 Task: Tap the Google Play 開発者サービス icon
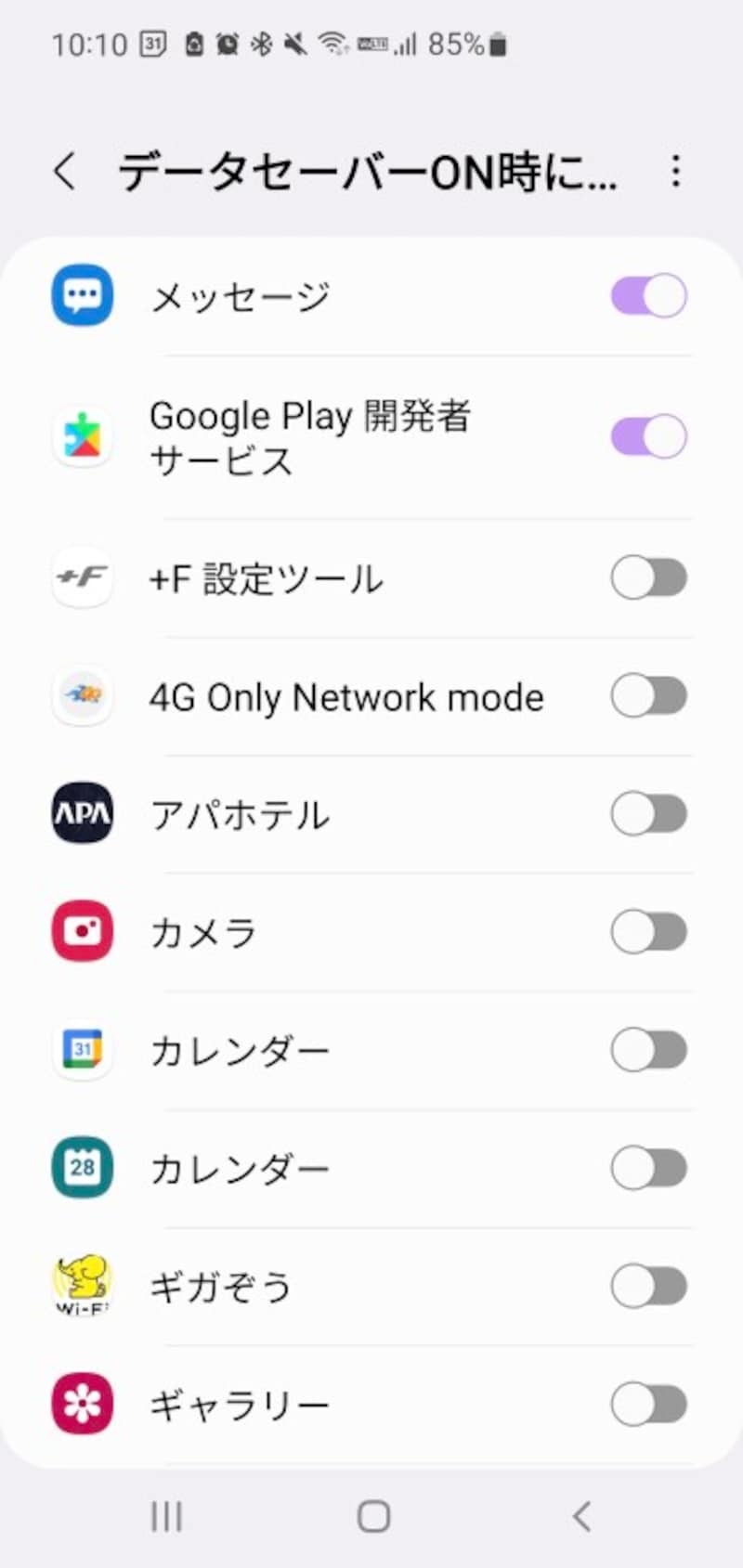tap(82, 436)
